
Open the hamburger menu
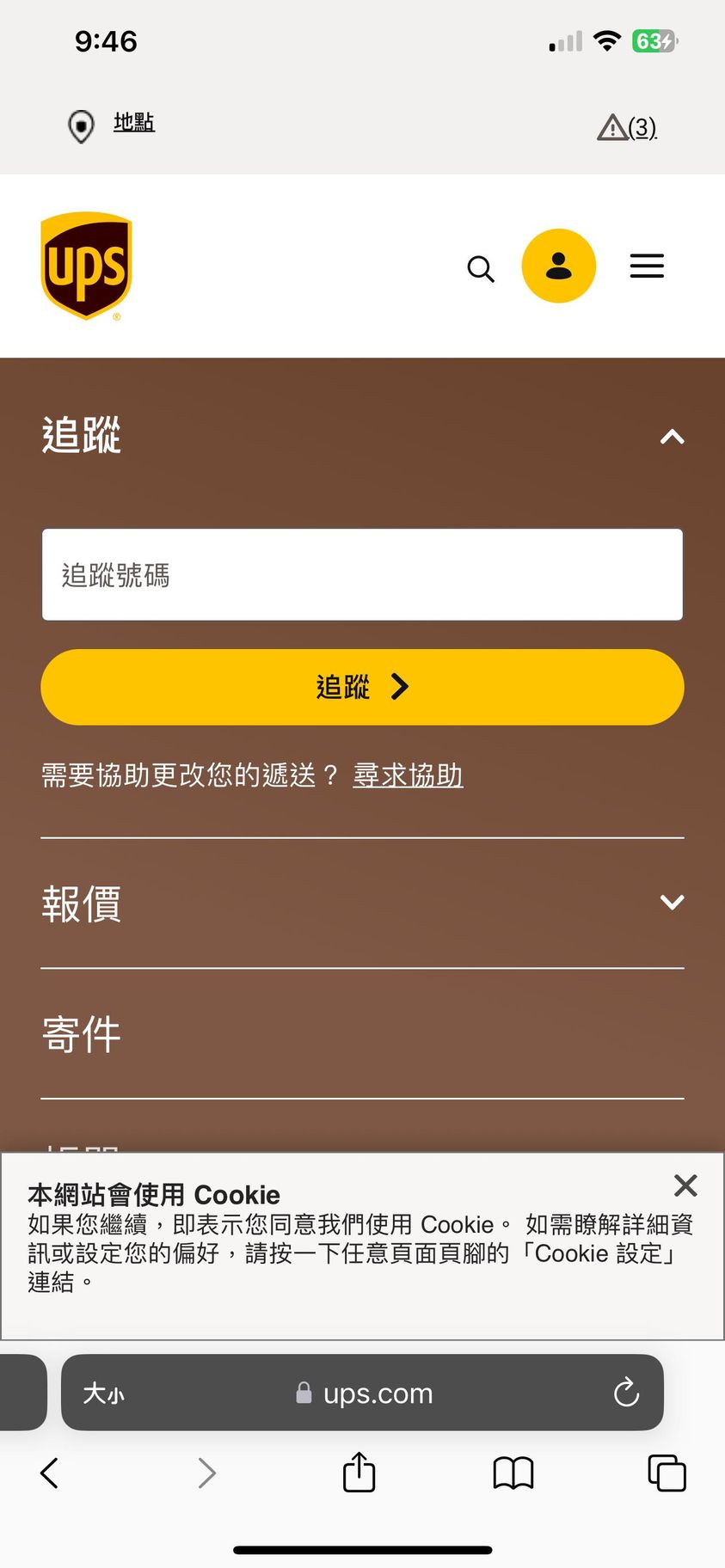point(647,266)
